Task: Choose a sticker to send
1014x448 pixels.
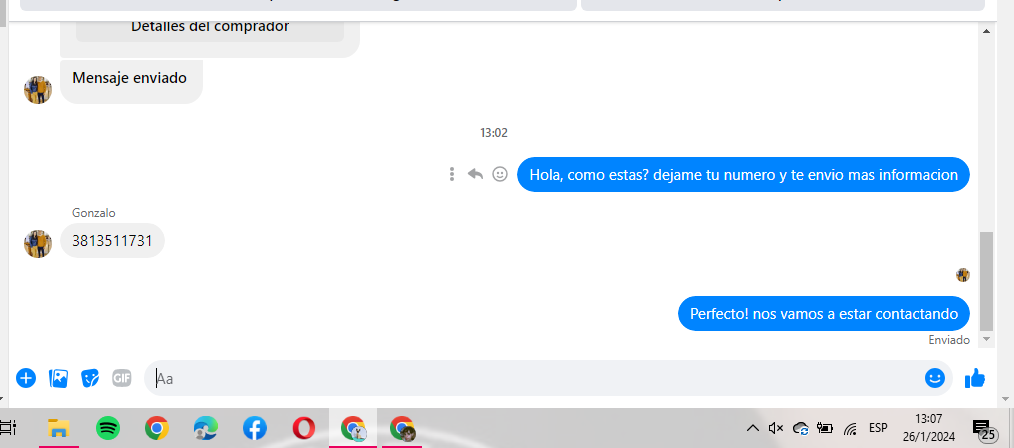Action: point(90,378)
